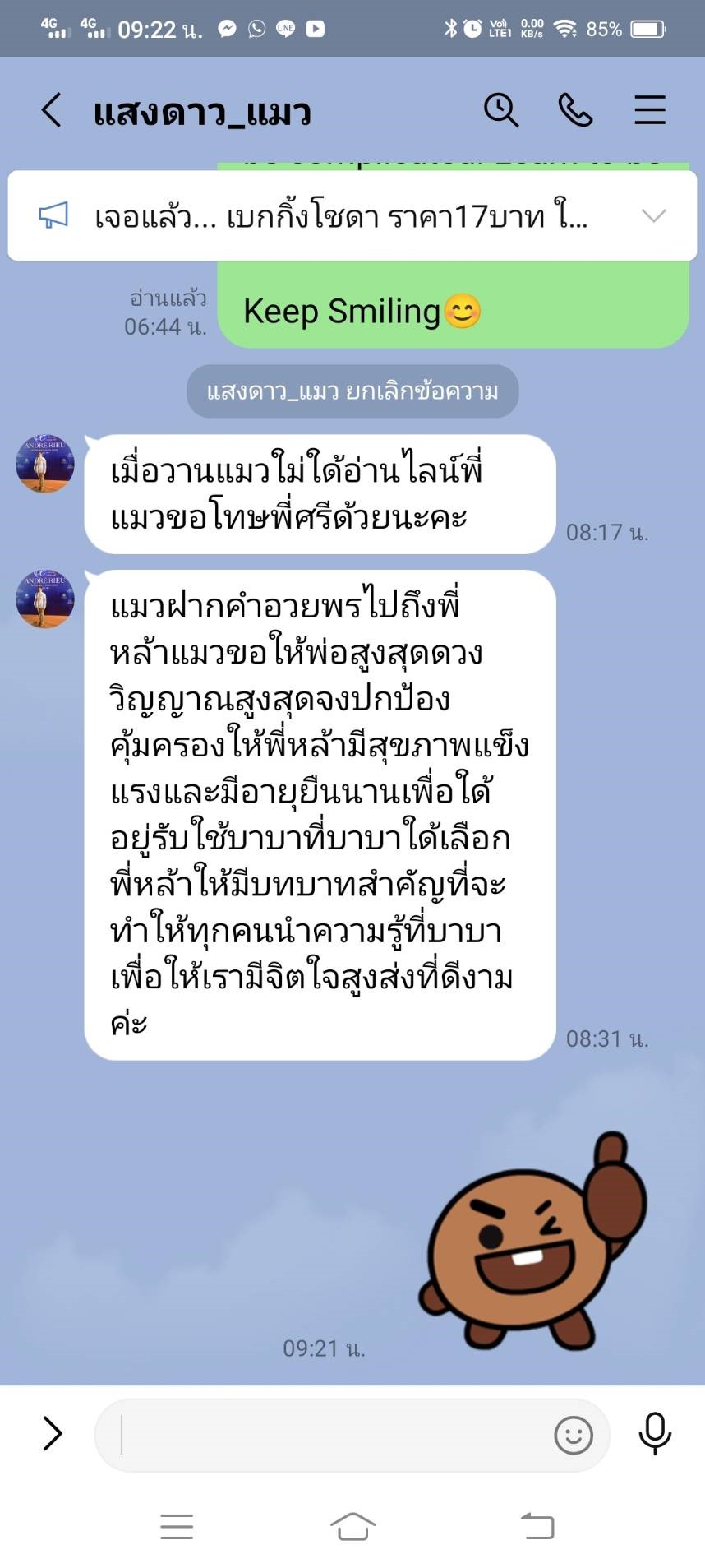Open the pinned announcement เจอแล้ว... เบกกิ้งโซดา
The width and height of the screenshot is (705, 1568).
(x=341, y=217)
